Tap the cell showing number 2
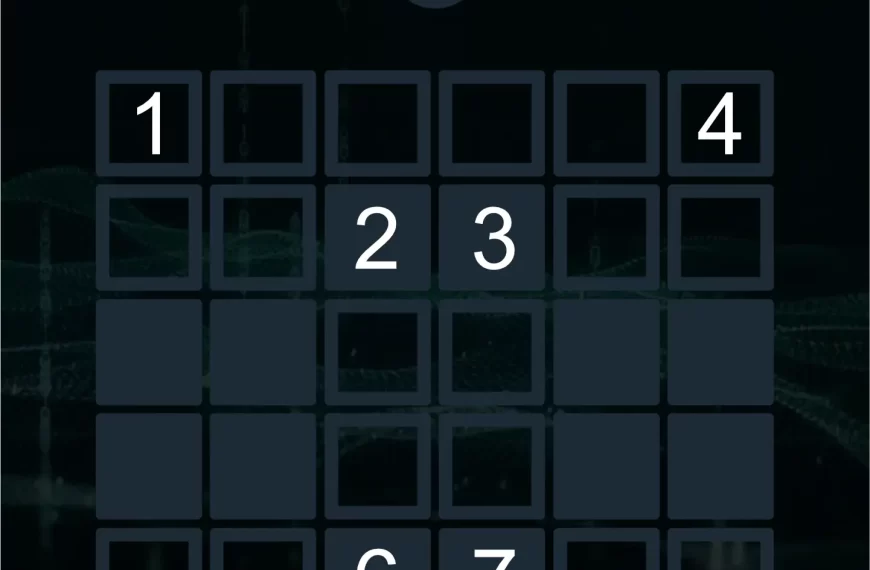This screenshot has height=570, width=870. (378, 238)
